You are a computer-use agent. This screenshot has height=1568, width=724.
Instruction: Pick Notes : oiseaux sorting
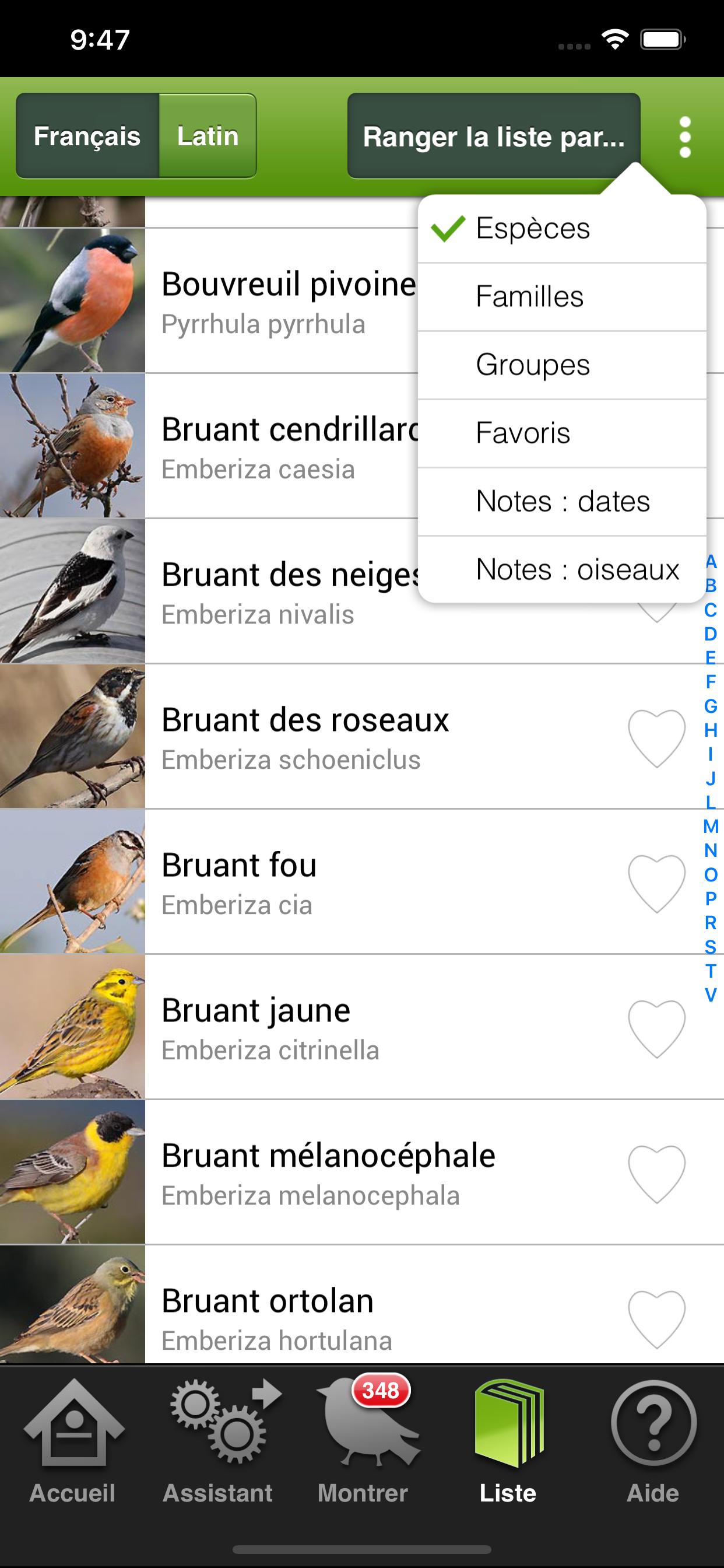point(577,570)
